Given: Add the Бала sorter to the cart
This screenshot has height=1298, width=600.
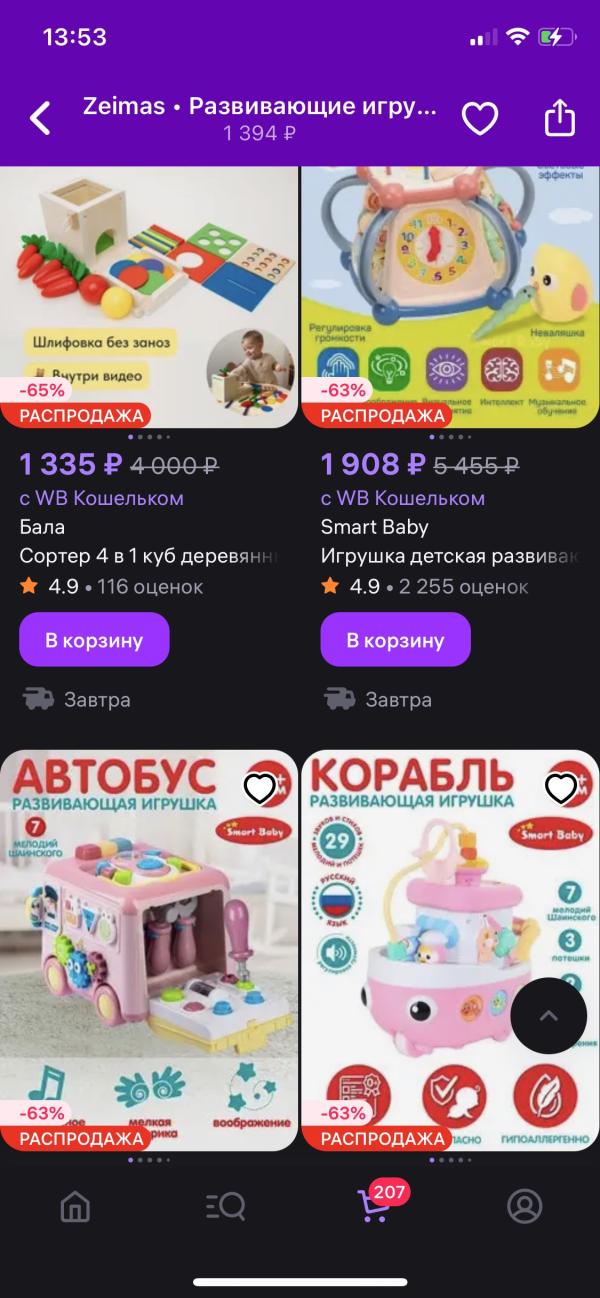Looking at the screenshot, I should pyautogui.click(x=94, y=640).
